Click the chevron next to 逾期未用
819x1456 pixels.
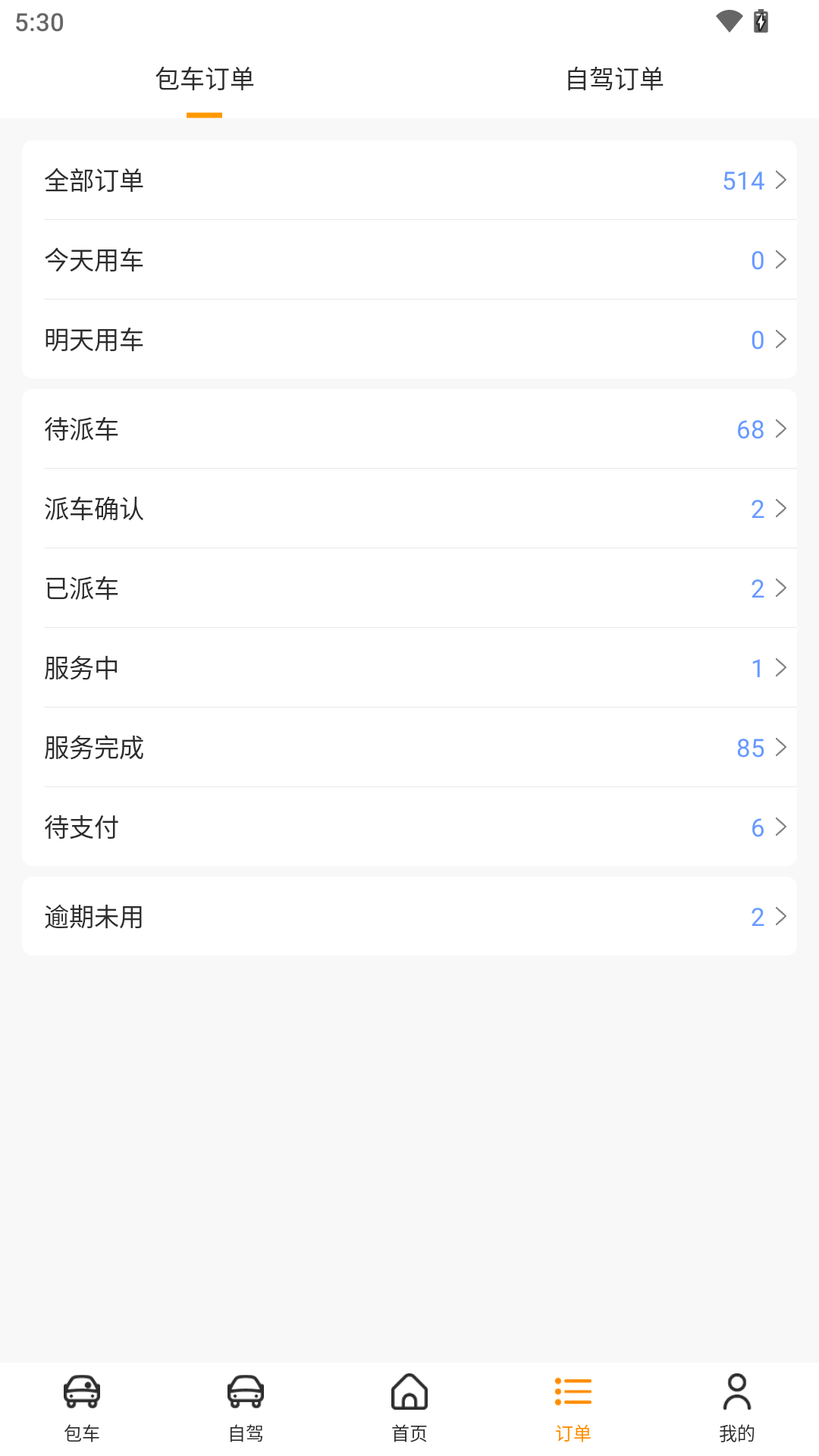click(780, 916)
